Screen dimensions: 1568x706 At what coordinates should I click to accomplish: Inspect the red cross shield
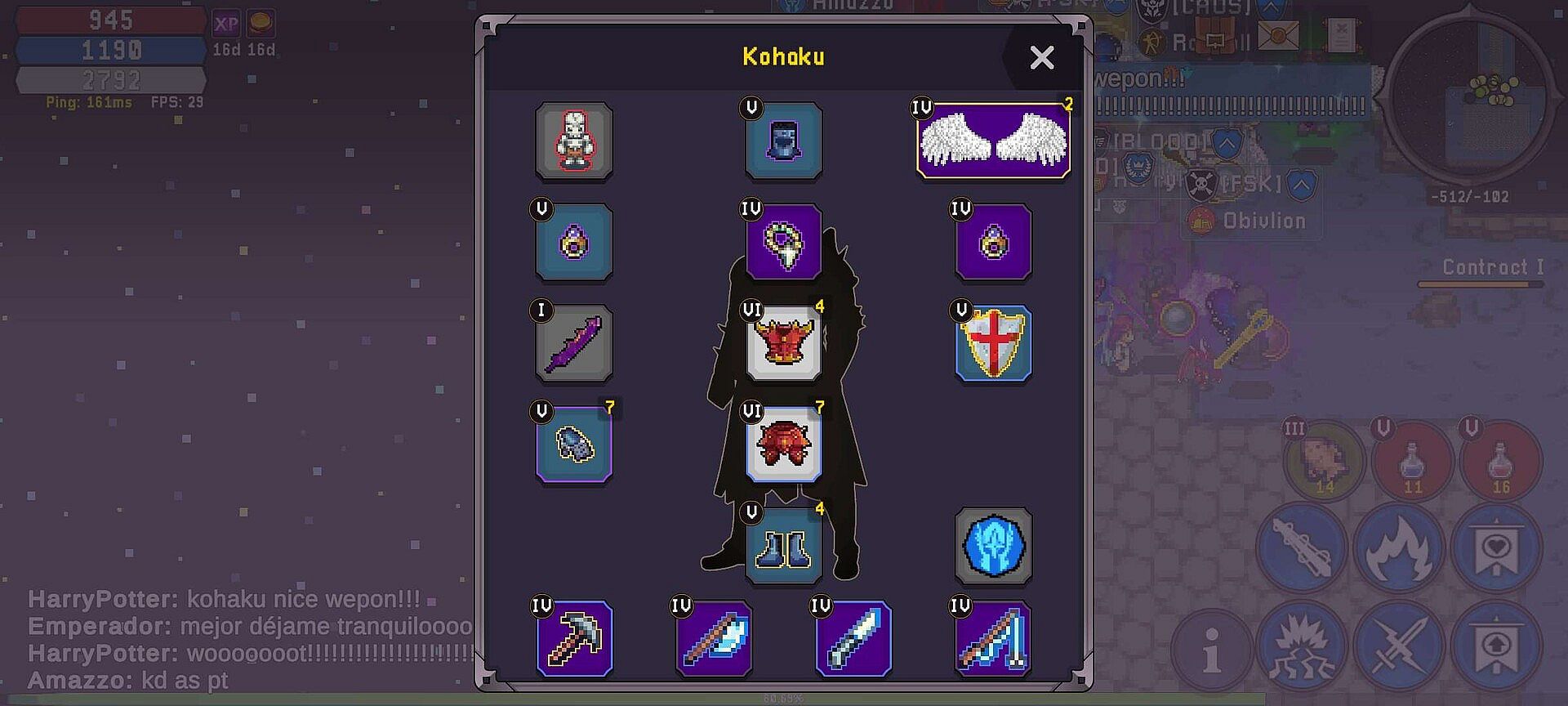pyautogui.click(x=993, y=344)
